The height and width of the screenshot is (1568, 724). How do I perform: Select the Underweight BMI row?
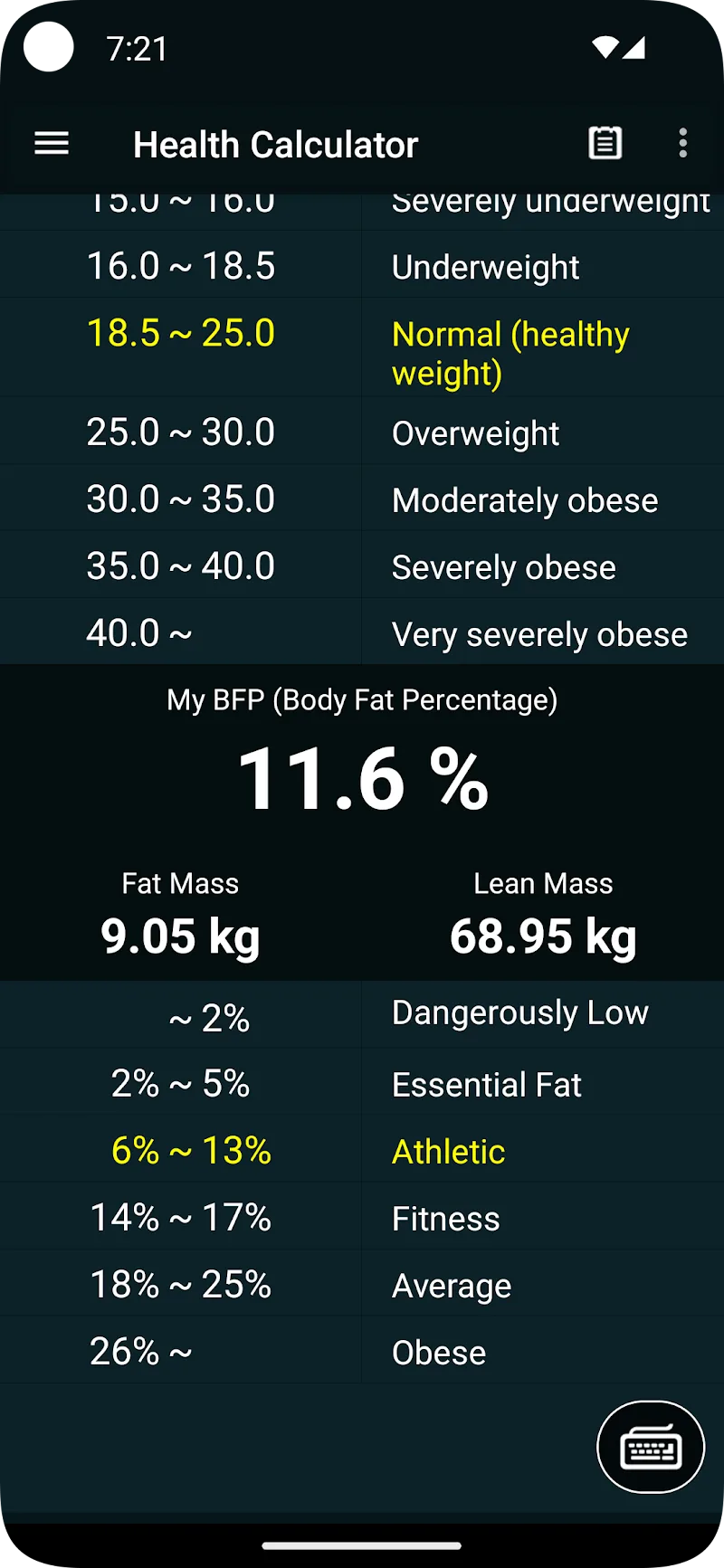click(362, 266)
